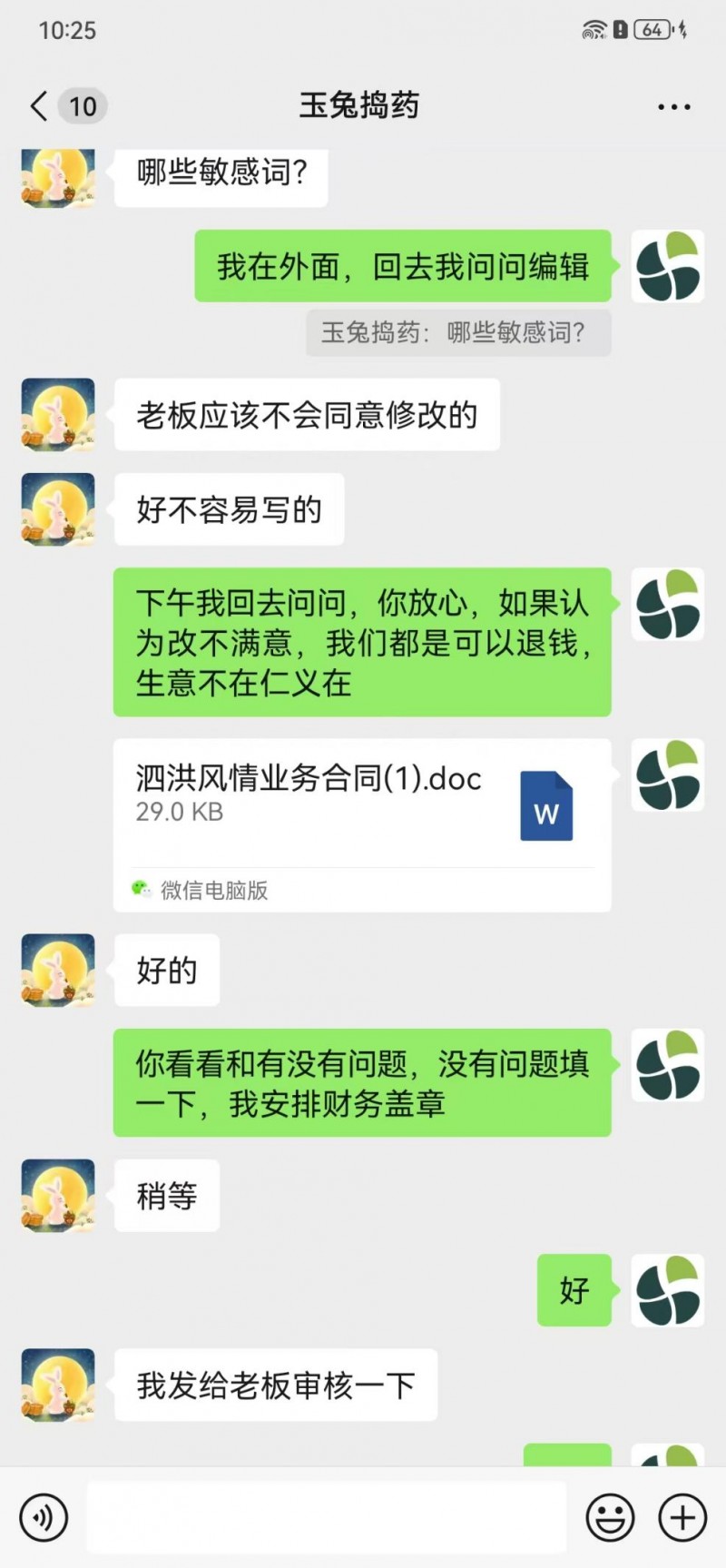Open the plus attachment menu
The width and height of the screenshot is (726, 1568).
coord(682,1517)
